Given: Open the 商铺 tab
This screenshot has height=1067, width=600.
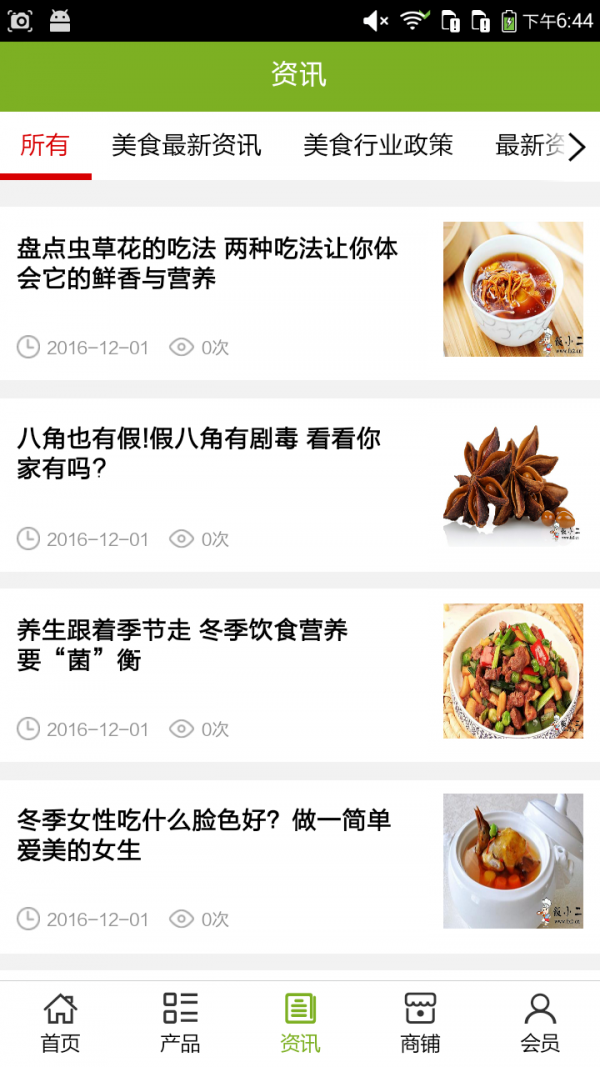Looking at the screenshot, I should click(420, 1022).
